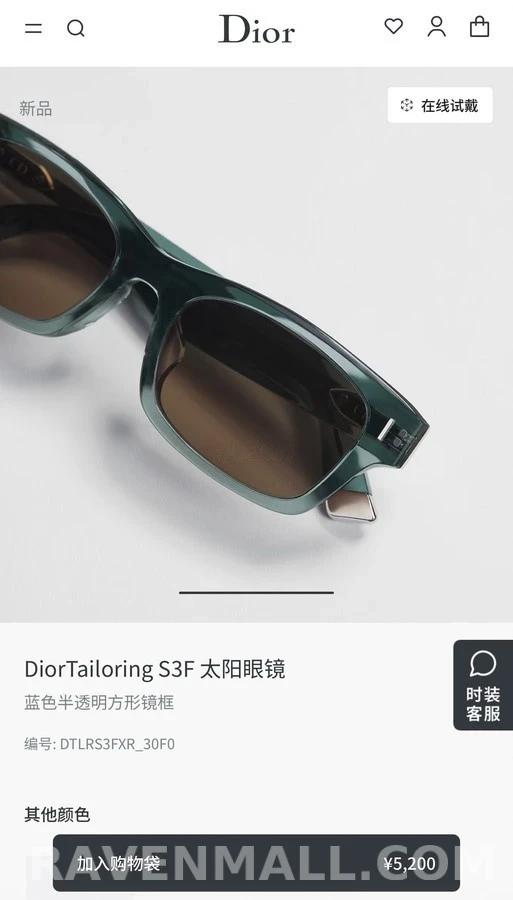Tap 加入购物袋 to add to bag
This screenshot has height=900, width=513.
(256, 863)
